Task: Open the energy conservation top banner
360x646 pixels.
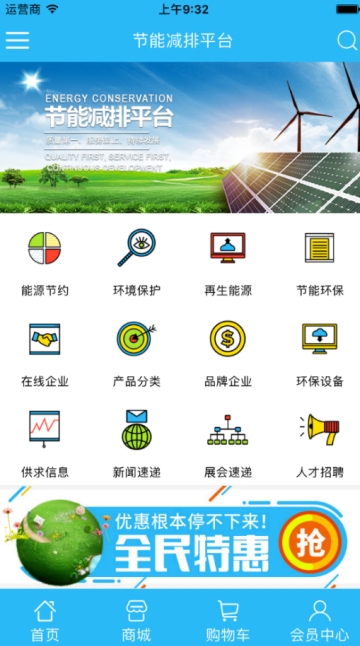Action: [180, 137]
